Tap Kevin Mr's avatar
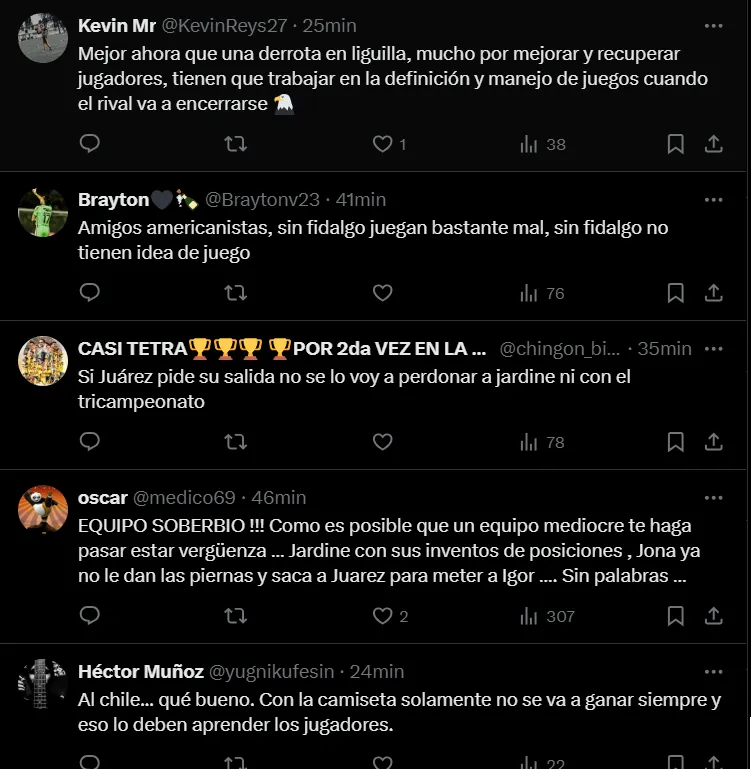Screen dimensions: 751x769 pyautogui.click(x=43, y=39)
